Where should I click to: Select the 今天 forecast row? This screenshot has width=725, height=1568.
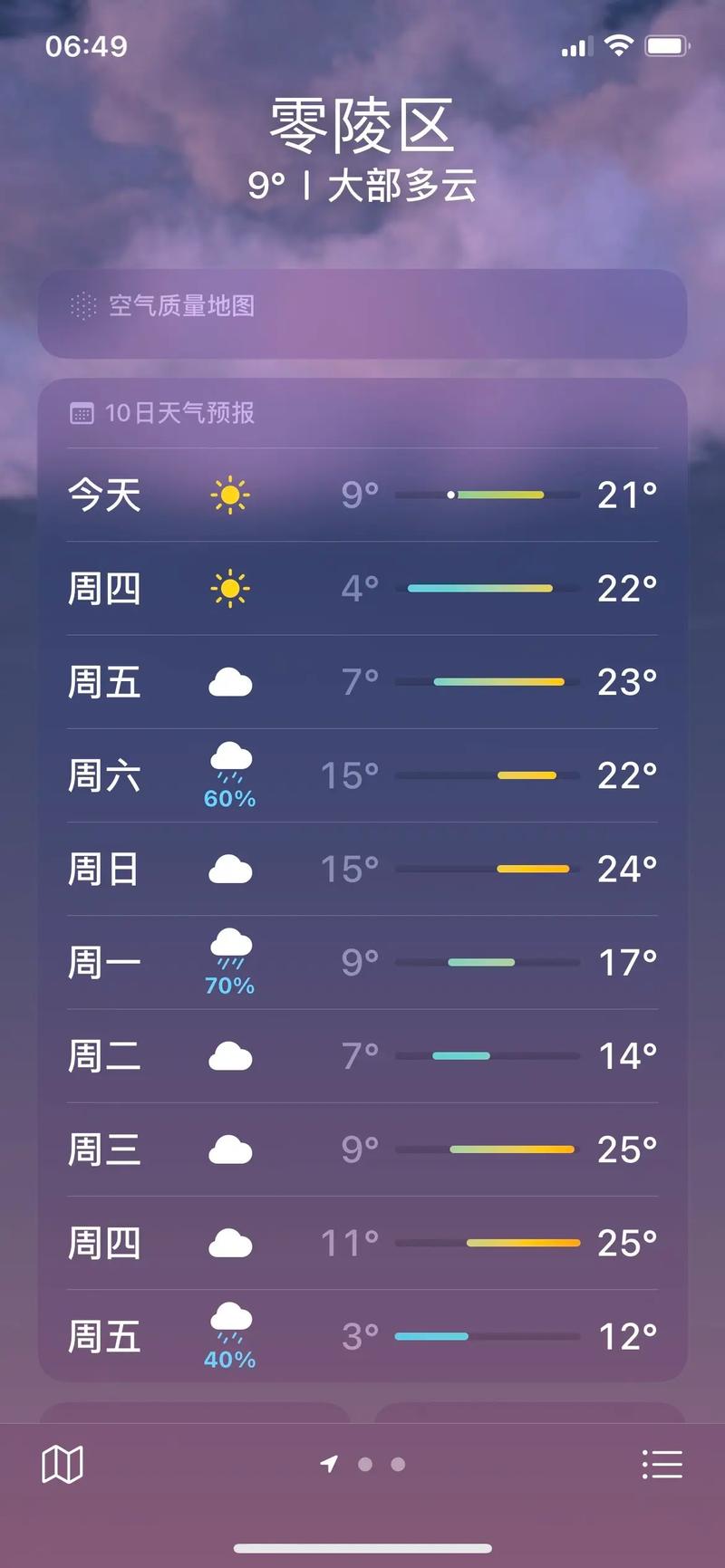point(362,495)
